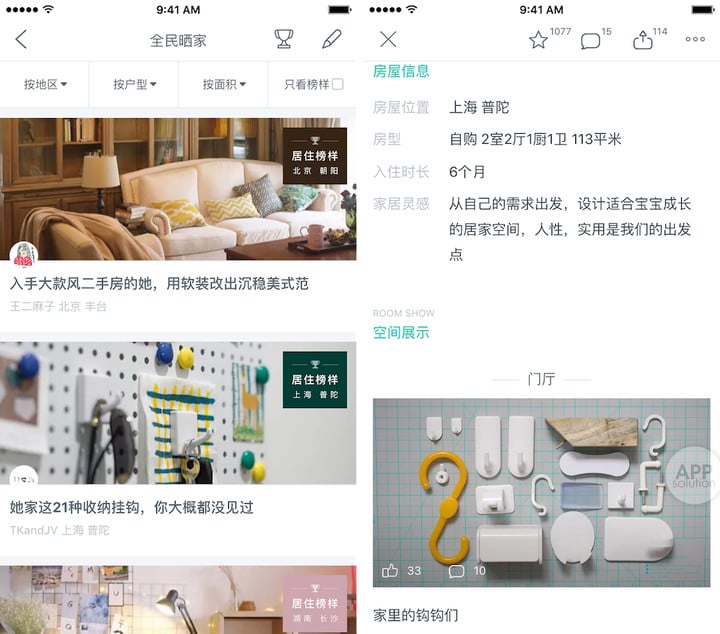
Task: Open comments on the hooks photo
Action: coord(457,571)
